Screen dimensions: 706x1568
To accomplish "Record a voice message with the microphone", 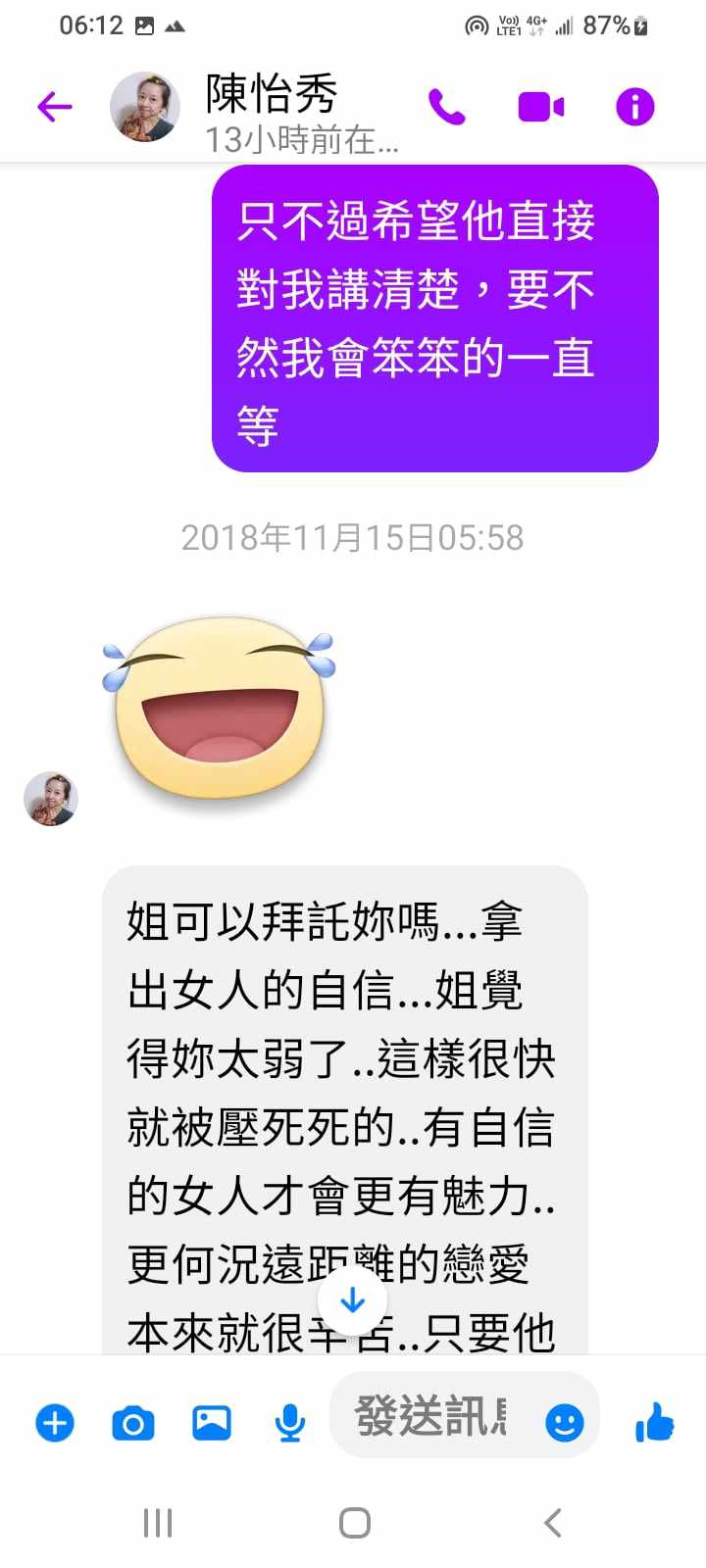I will pos(289,1422).
